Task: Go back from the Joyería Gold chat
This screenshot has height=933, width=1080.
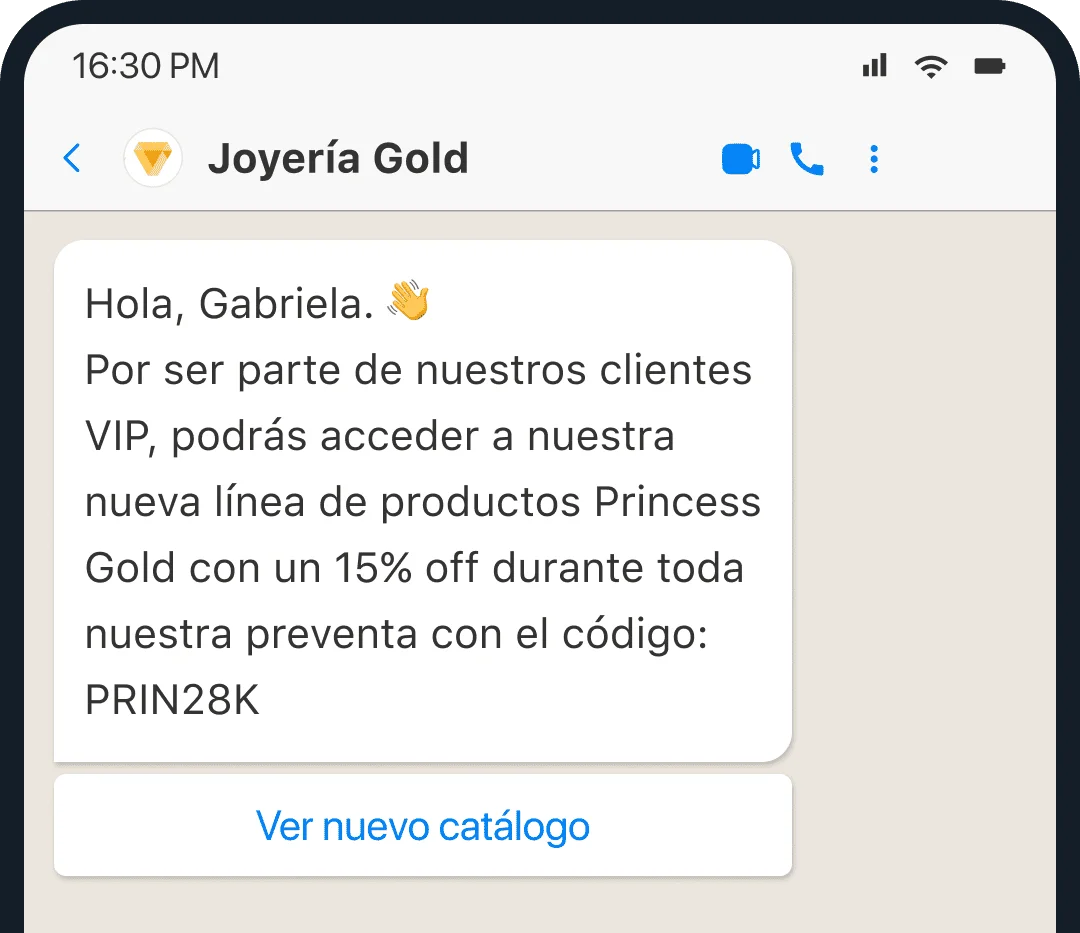Action: coord(72,159)
